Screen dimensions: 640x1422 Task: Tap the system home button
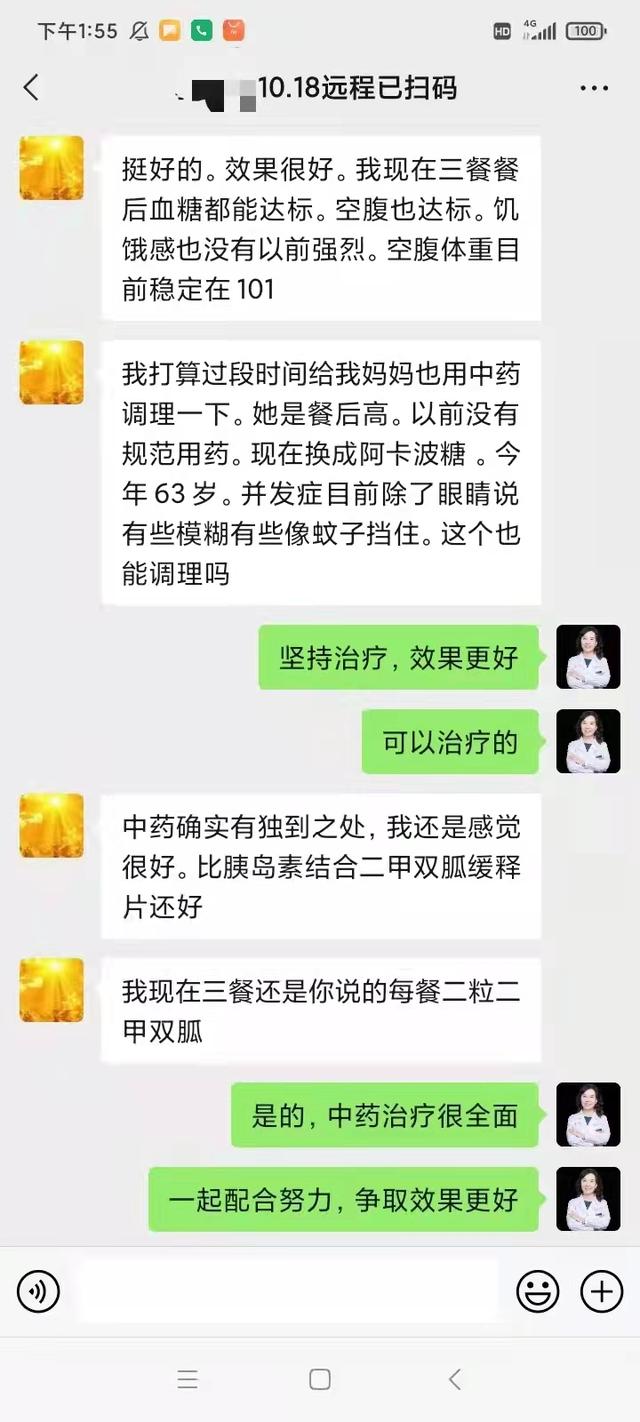click(x=320, y=1380)
